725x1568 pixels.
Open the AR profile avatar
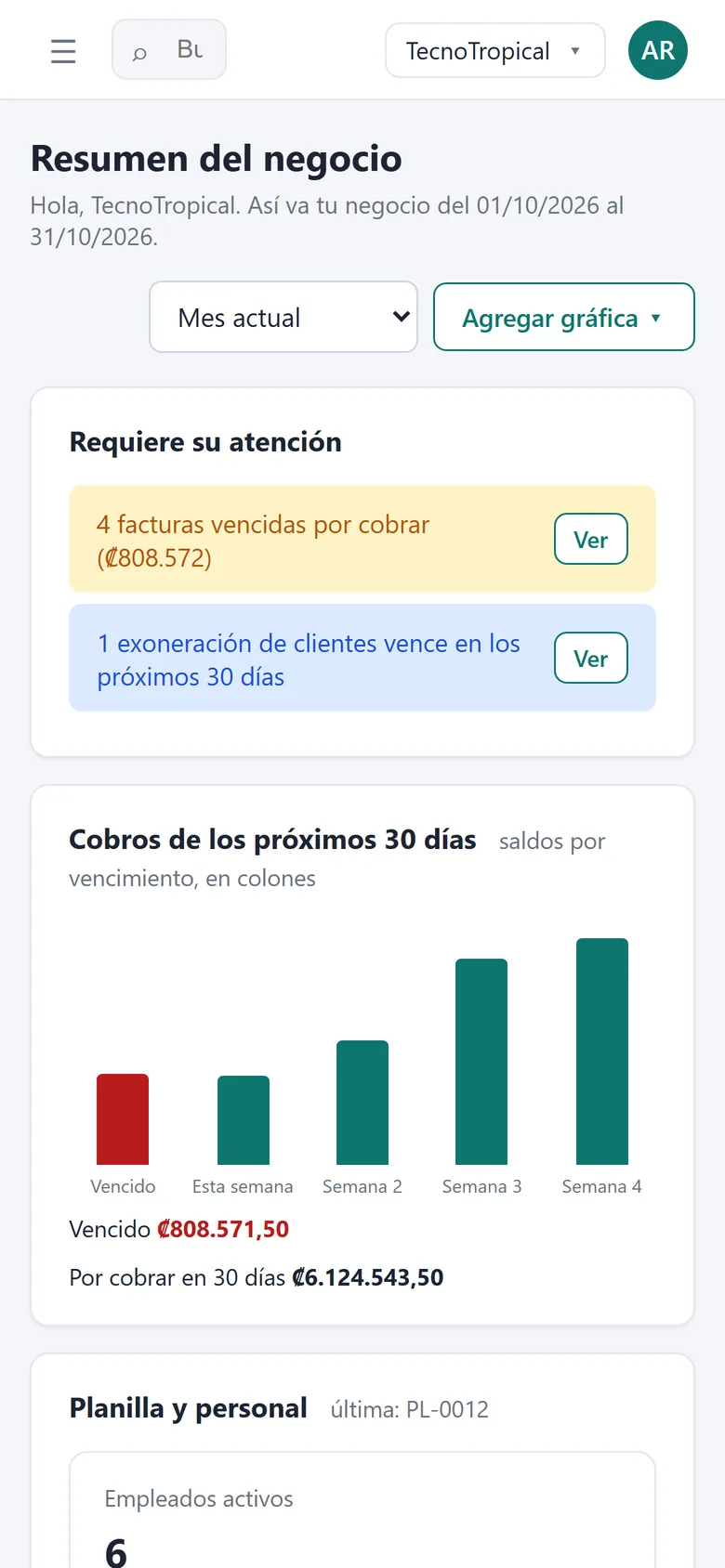point(658,50)
